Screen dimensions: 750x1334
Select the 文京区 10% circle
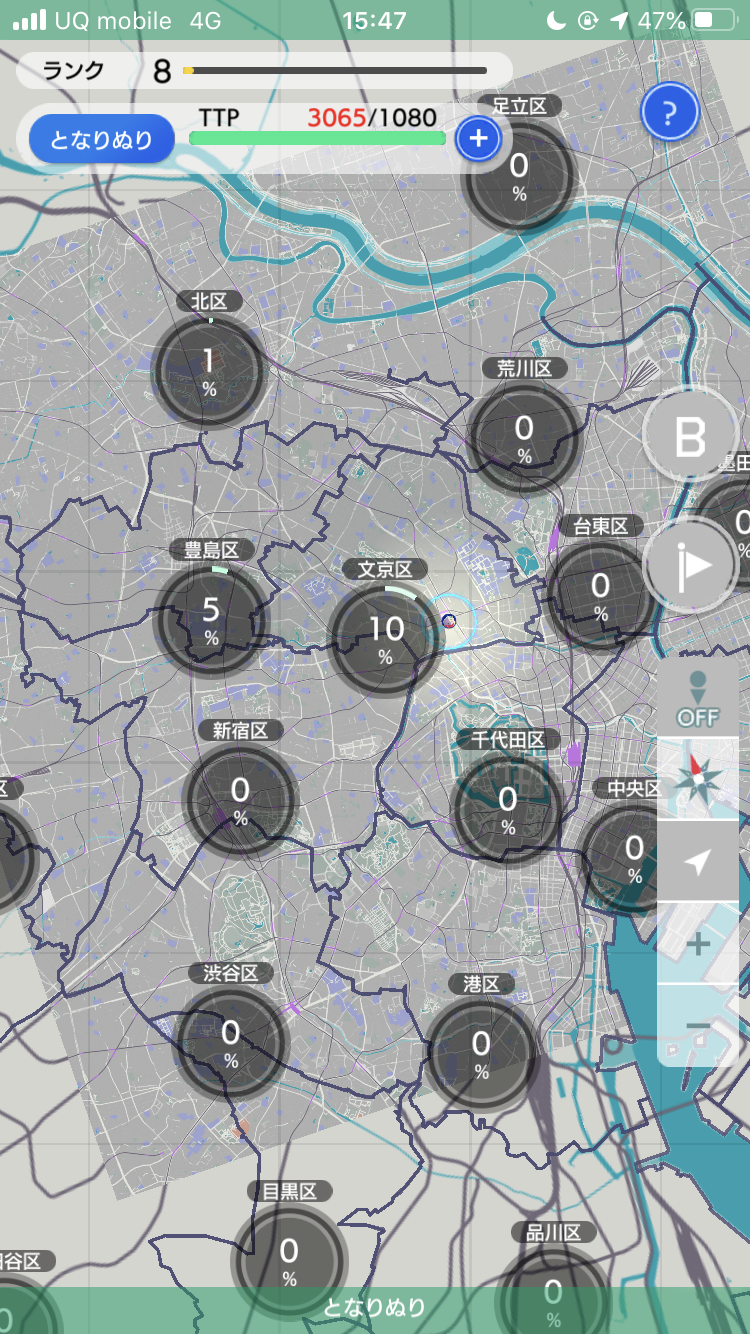tap(386, 637)
